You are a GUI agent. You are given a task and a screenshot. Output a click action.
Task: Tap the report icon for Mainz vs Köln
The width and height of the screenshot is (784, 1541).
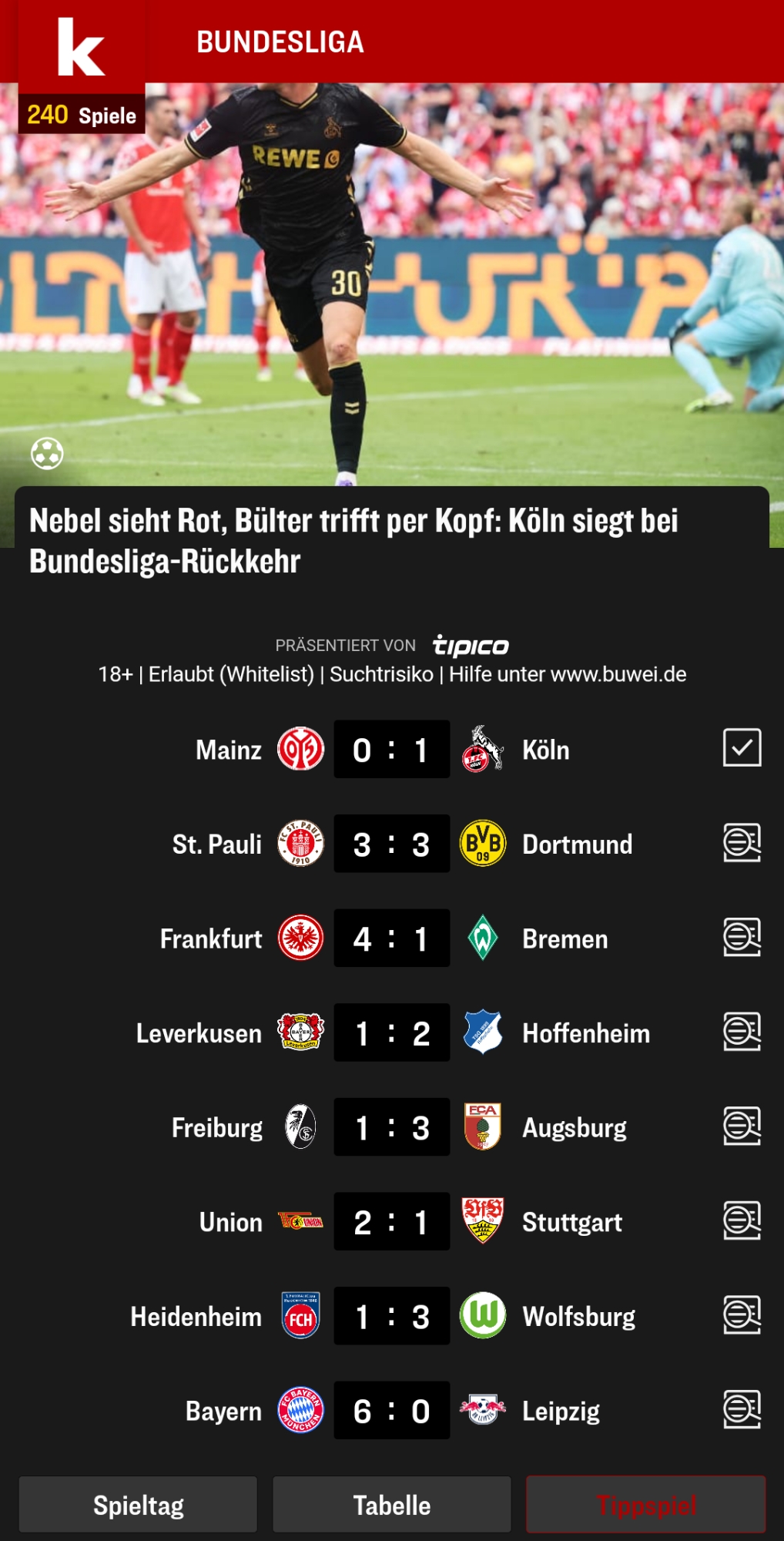(742, 748)
